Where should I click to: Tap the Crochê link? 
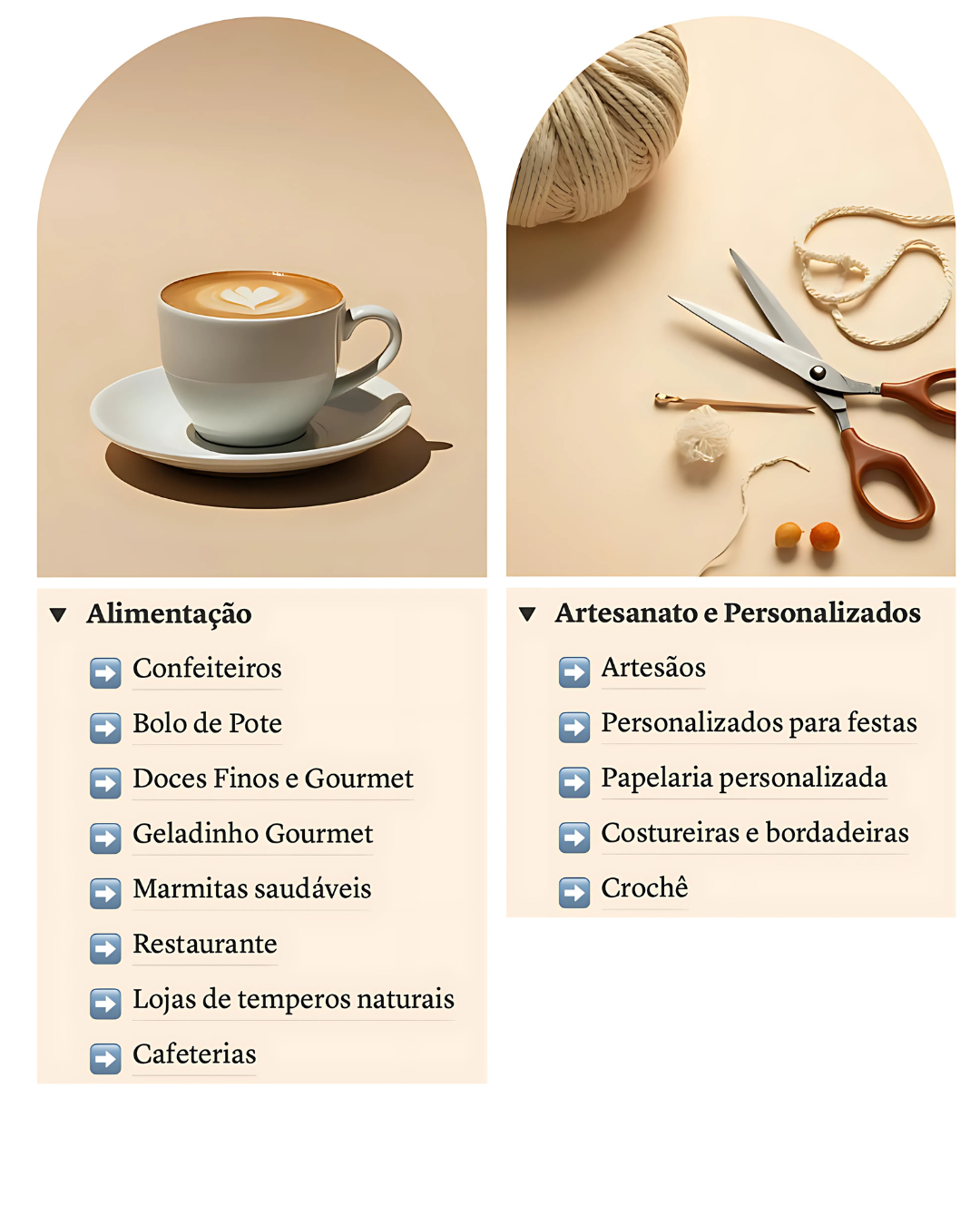click(x=644, y=888)
